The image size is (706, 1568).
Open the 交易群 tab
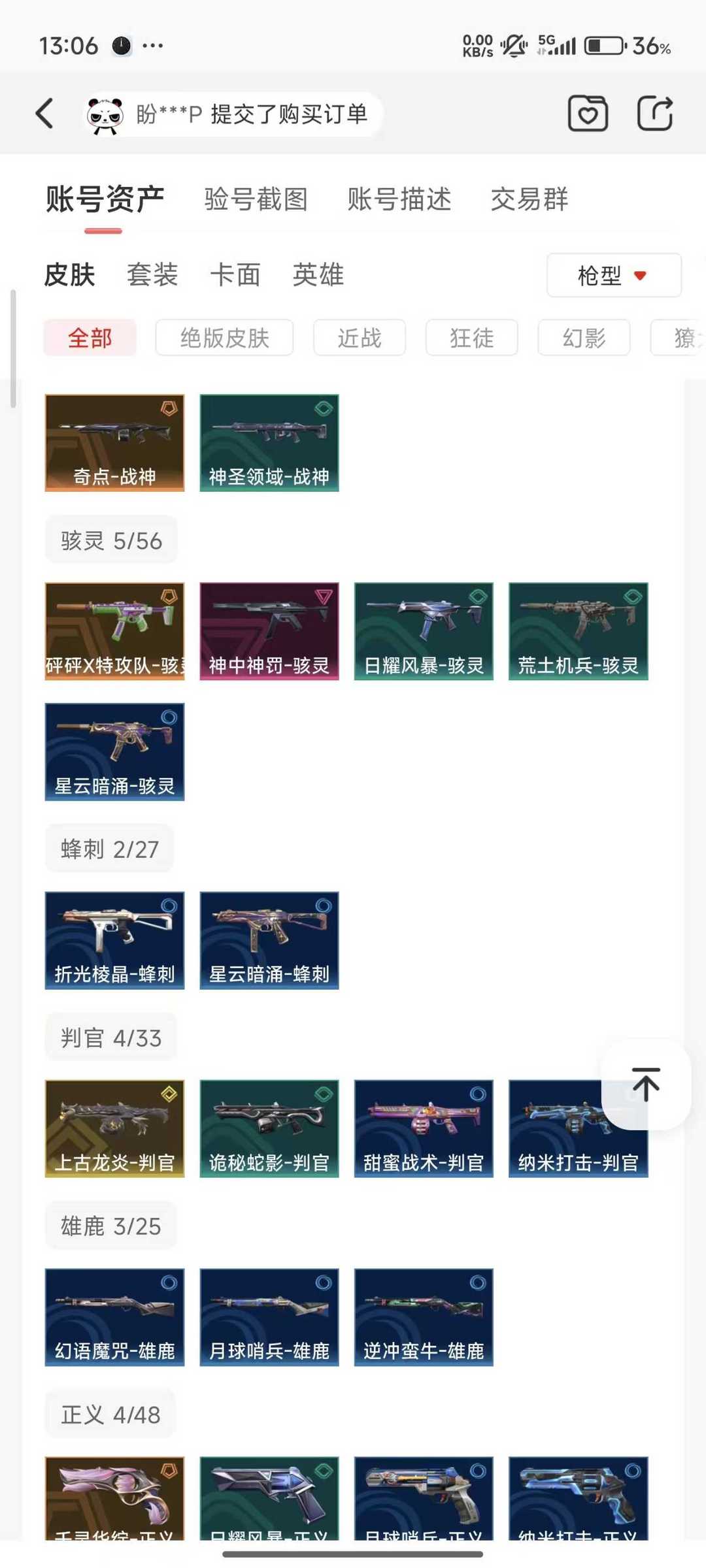pyautogui.click(x=529, y=199)
